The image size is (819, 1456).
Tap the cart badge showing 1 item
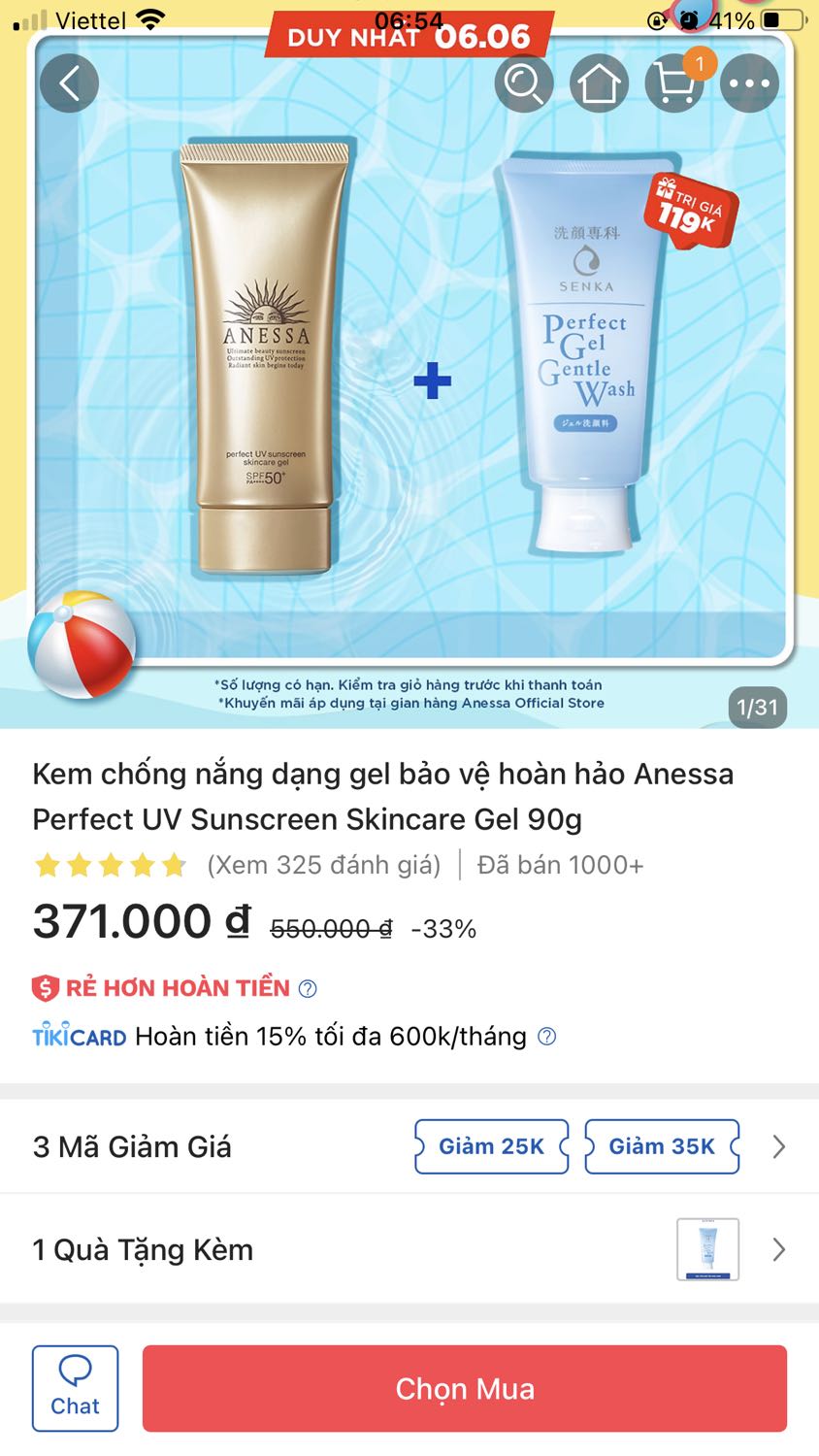702,64
